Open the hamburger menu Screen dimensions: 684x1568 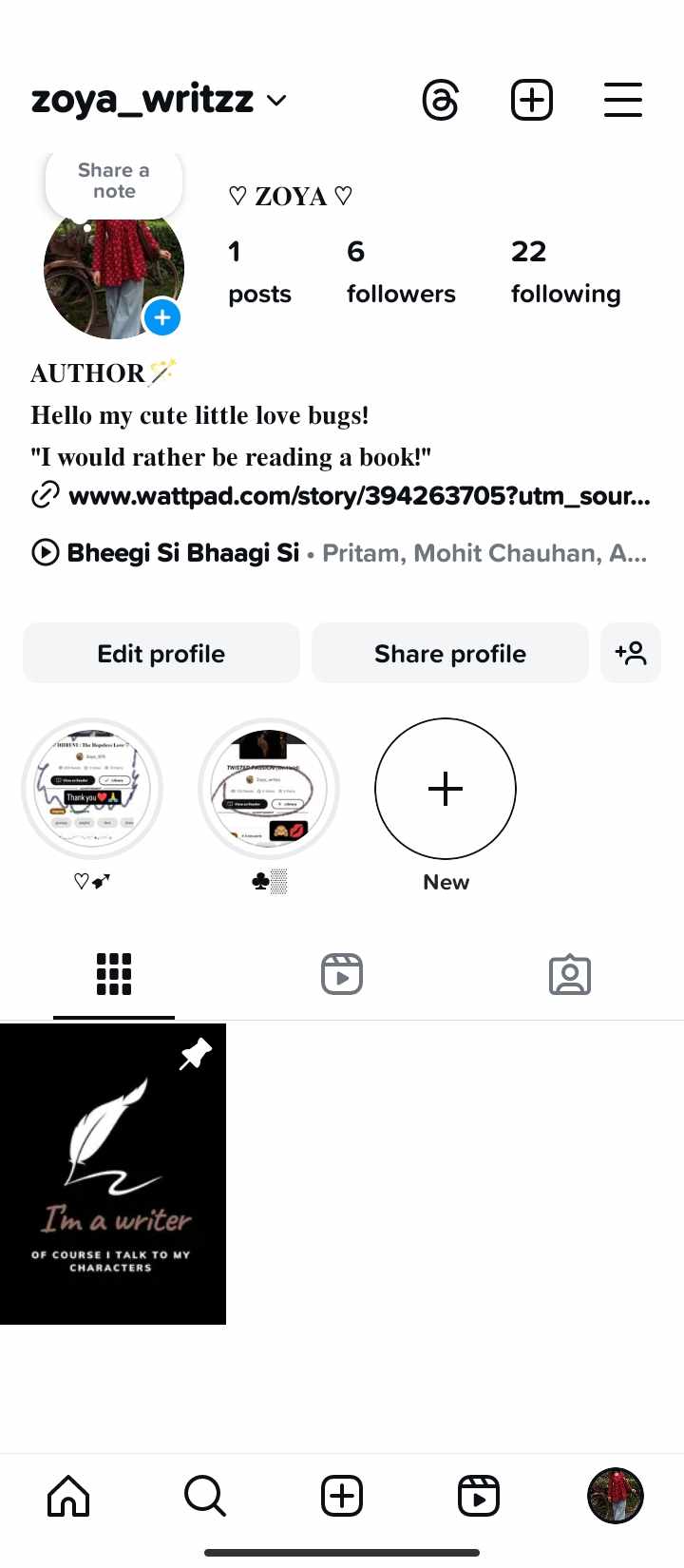coord(623,100)
